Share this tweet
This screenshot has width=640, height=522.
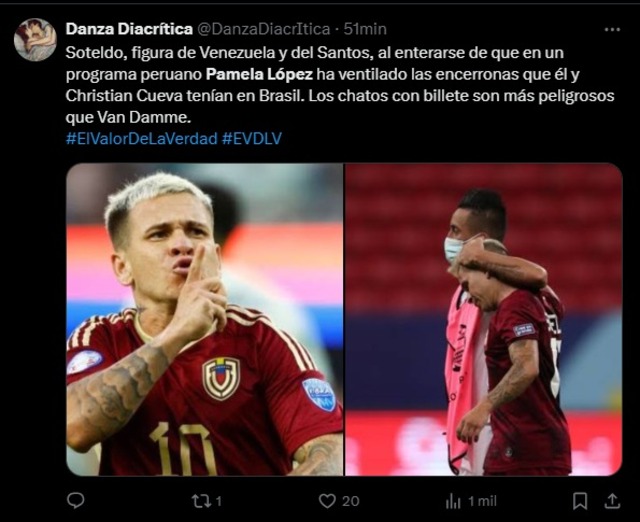point(609,500)
